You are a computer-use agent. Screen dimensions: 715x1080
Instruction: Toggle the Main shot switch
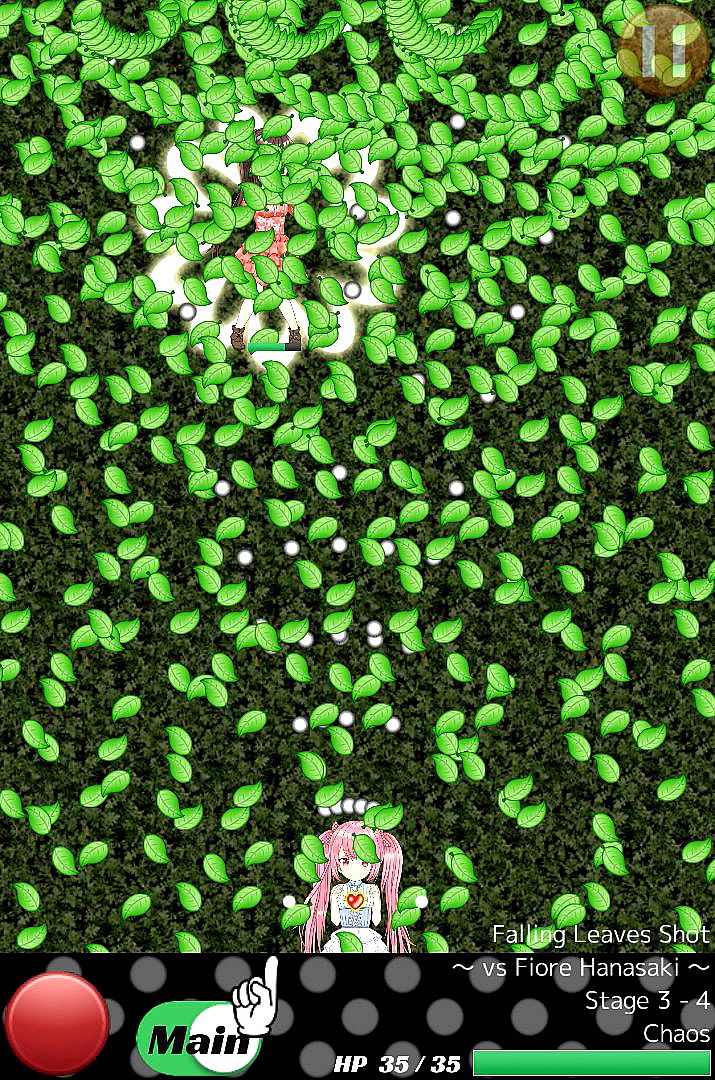click(200, 1038)
